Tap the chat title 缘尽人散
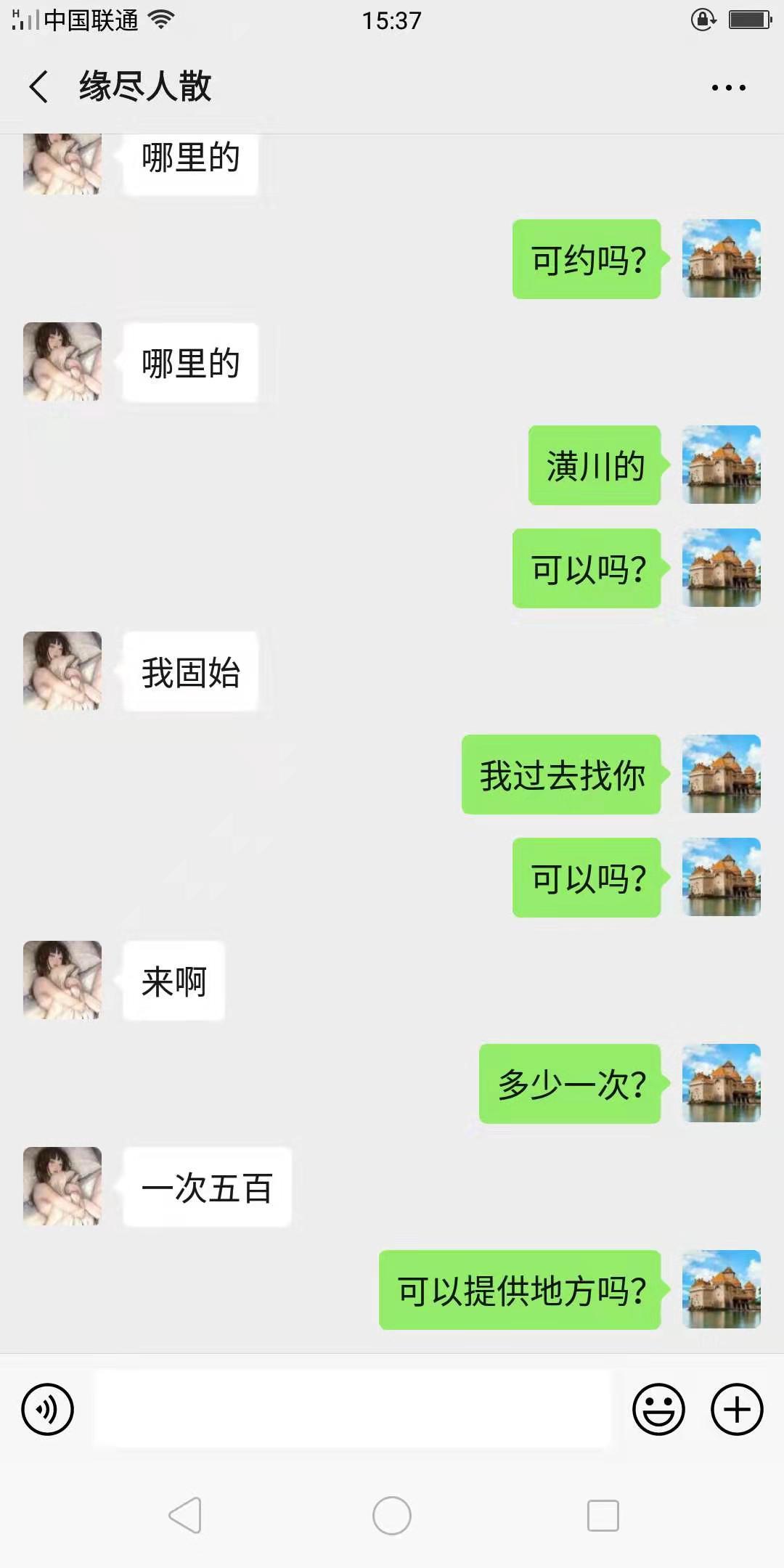784x1568 pixels. pyautogui.click(x=144, y=86)
